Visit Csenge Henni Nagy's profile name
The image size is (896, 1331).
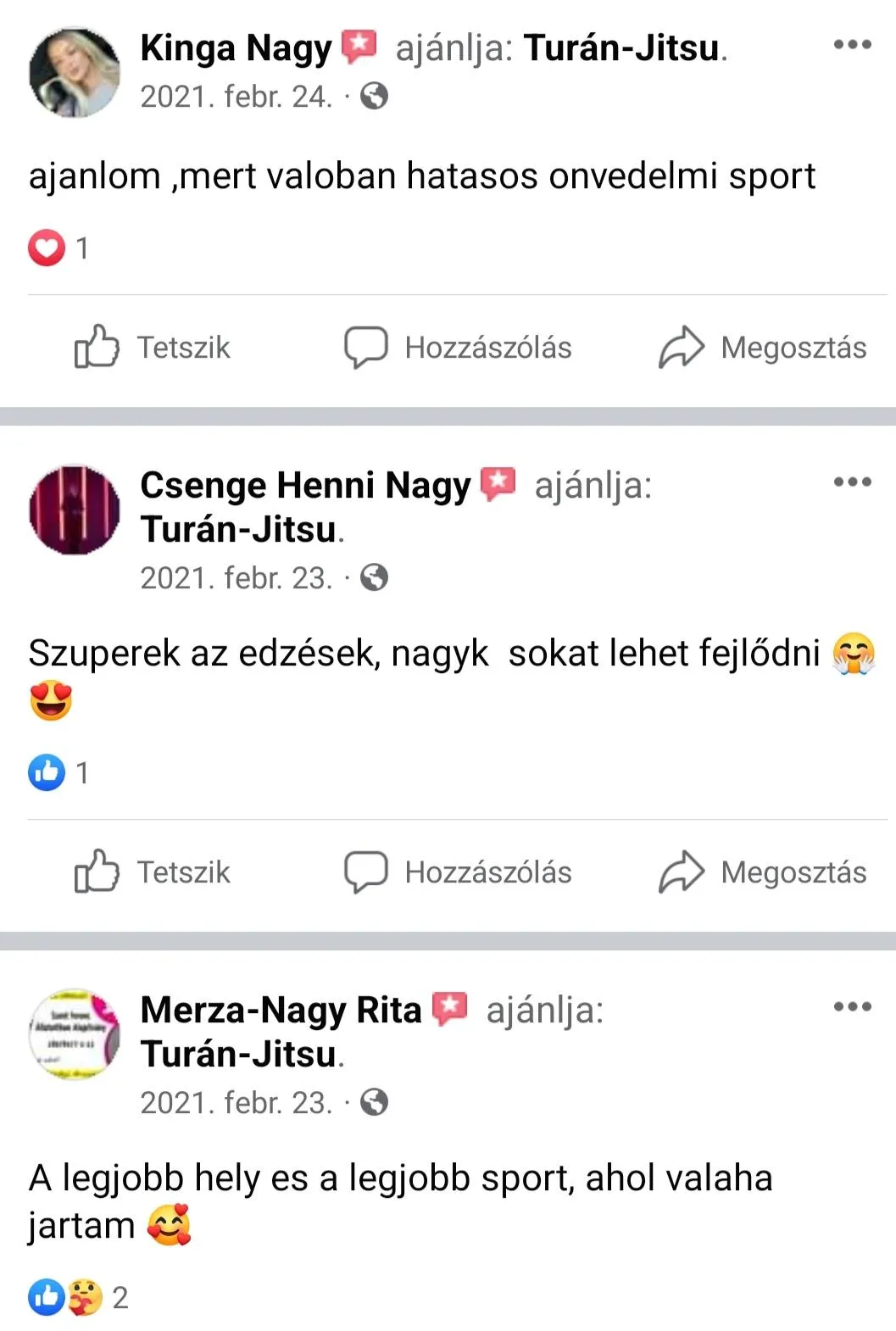click(305, 486)
